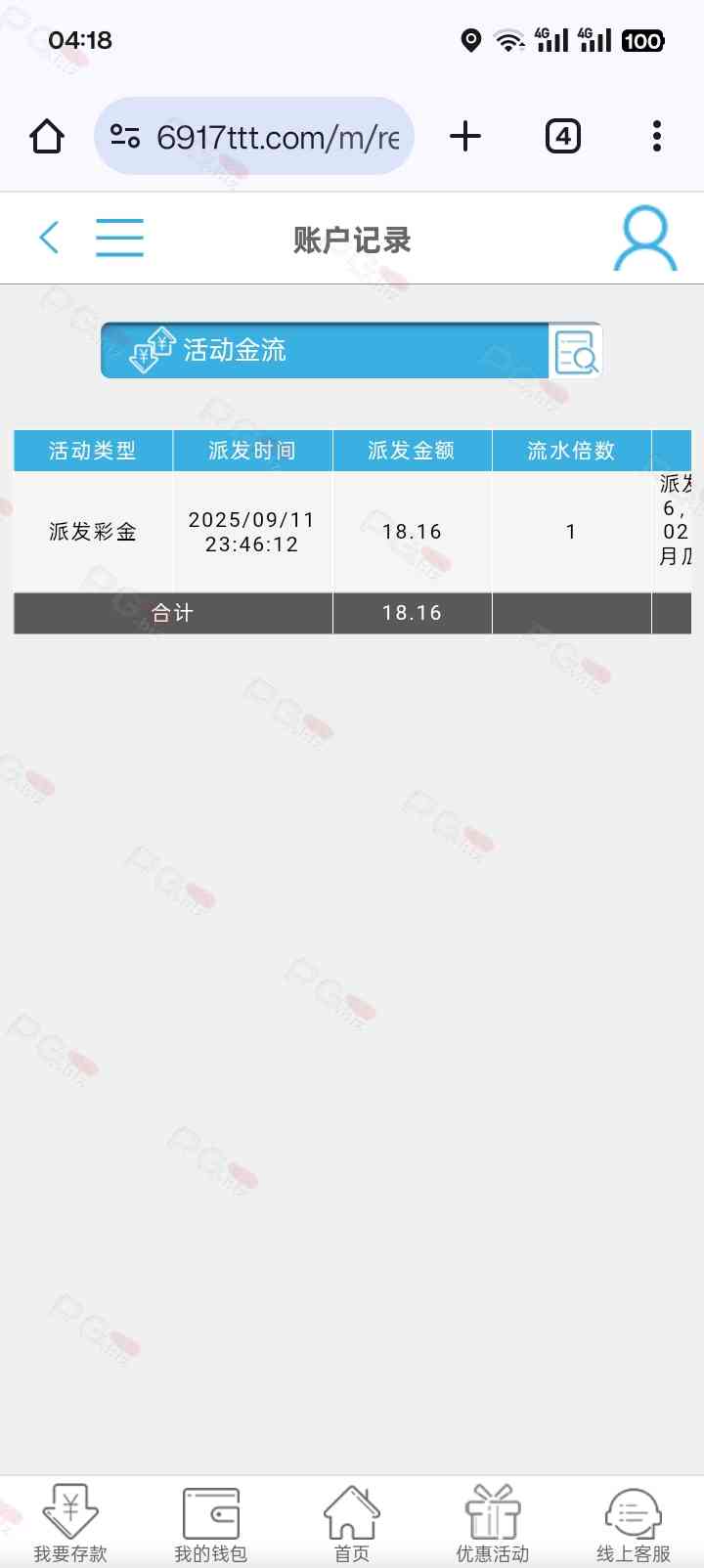Contact 线上客服 online support
704x1568 pixels.
[x=634, y=1523]
